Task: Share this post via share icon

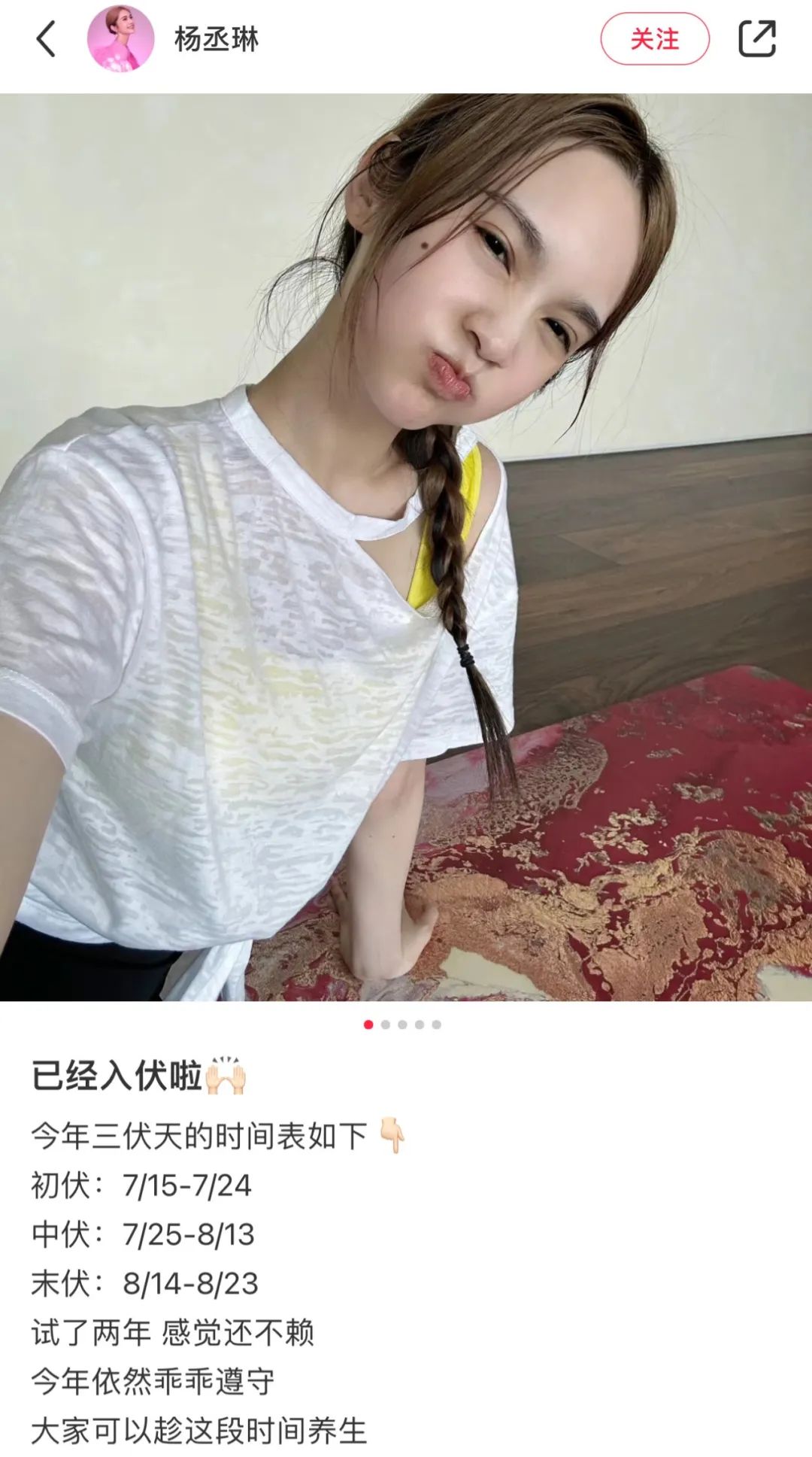Action: click(756, 39)
